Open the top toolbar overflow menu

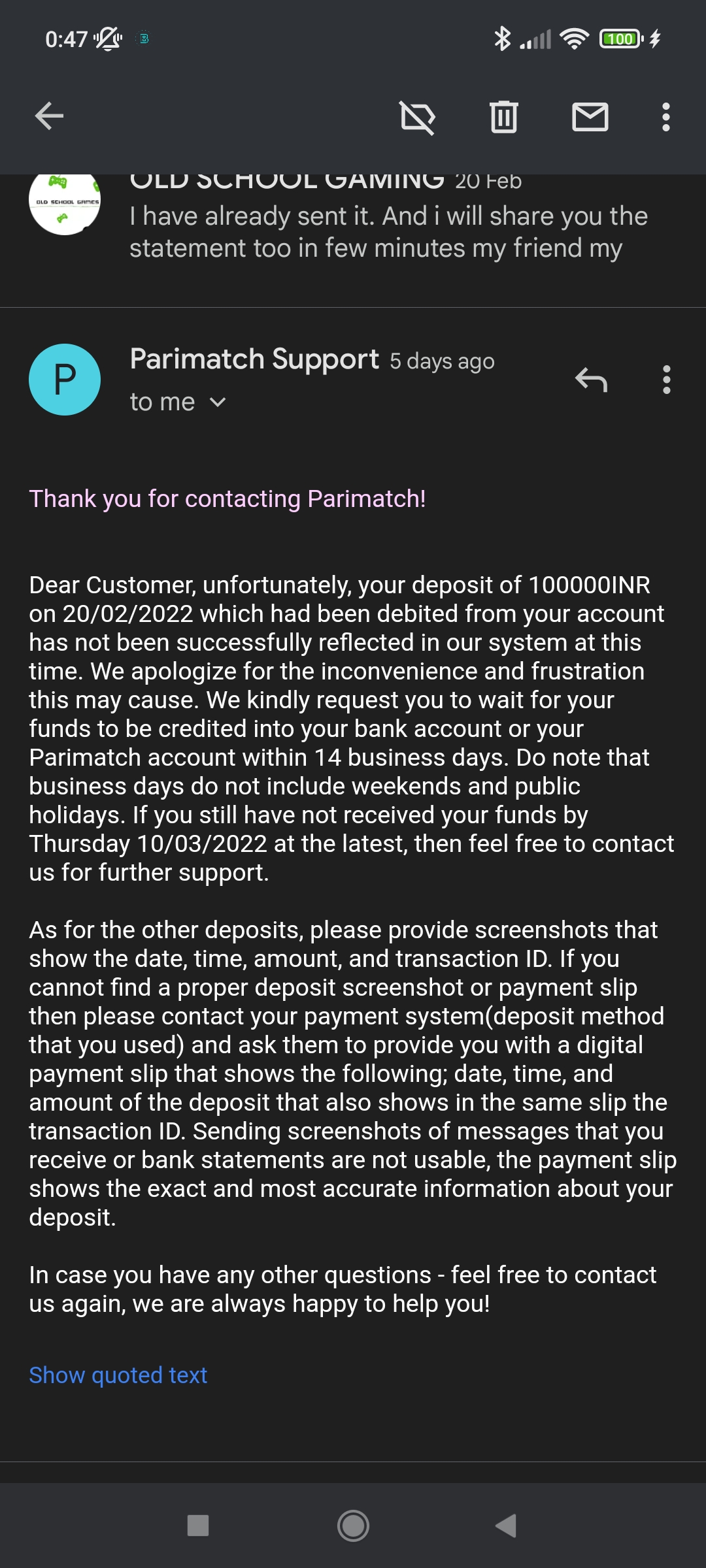click(x=665, y=118)
